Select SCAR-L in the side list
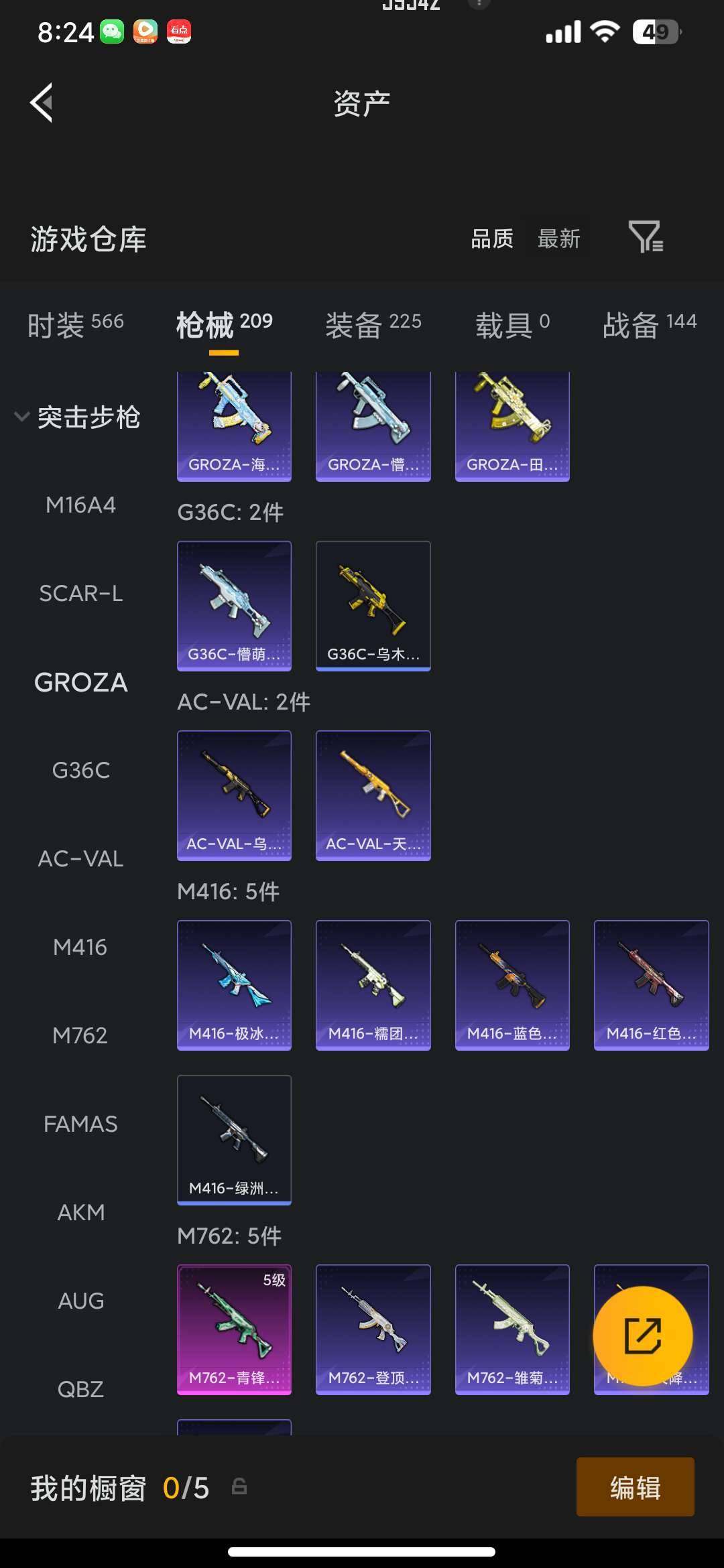This screenshot has width=724, height=1568. 80,594
